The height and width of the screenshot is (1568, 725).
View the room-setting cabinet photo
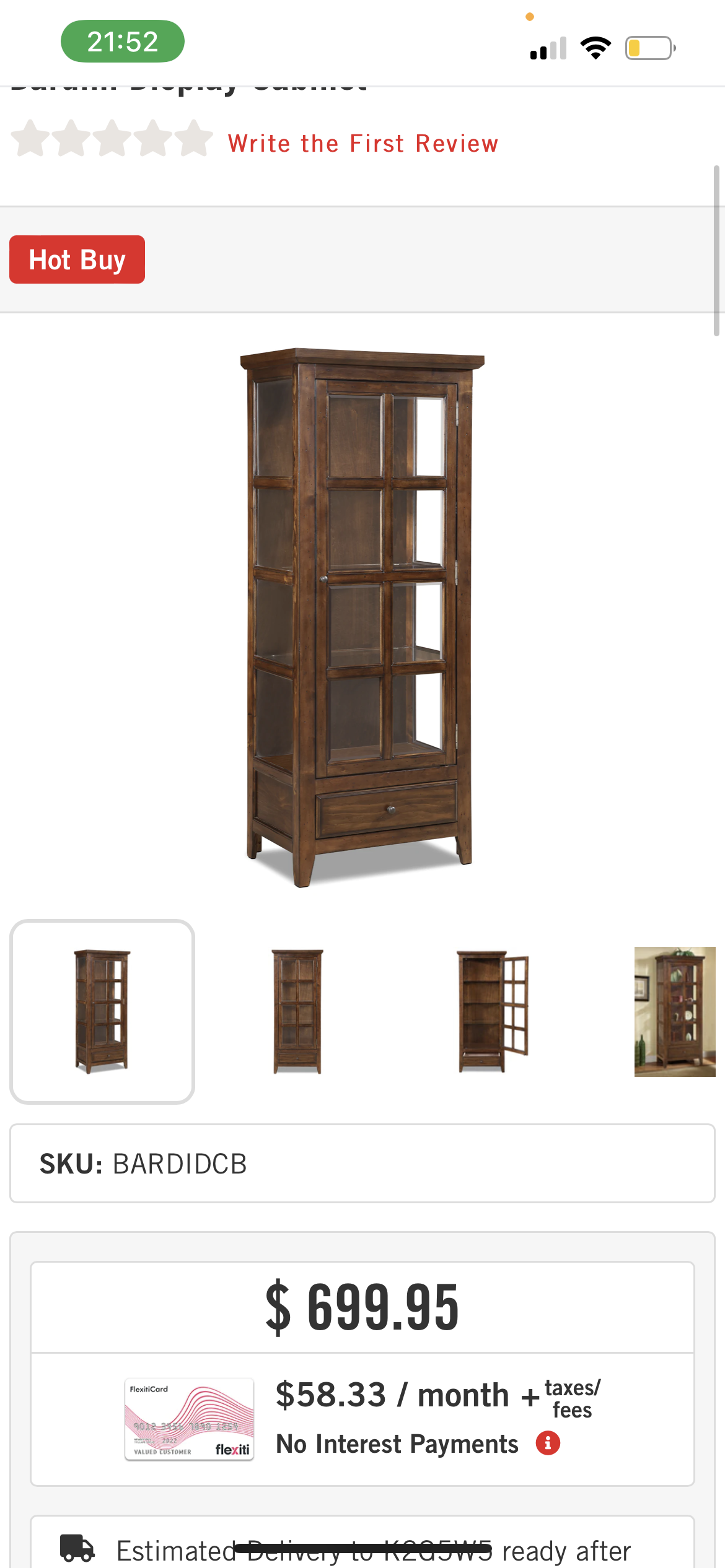(x=675, y=1011)
